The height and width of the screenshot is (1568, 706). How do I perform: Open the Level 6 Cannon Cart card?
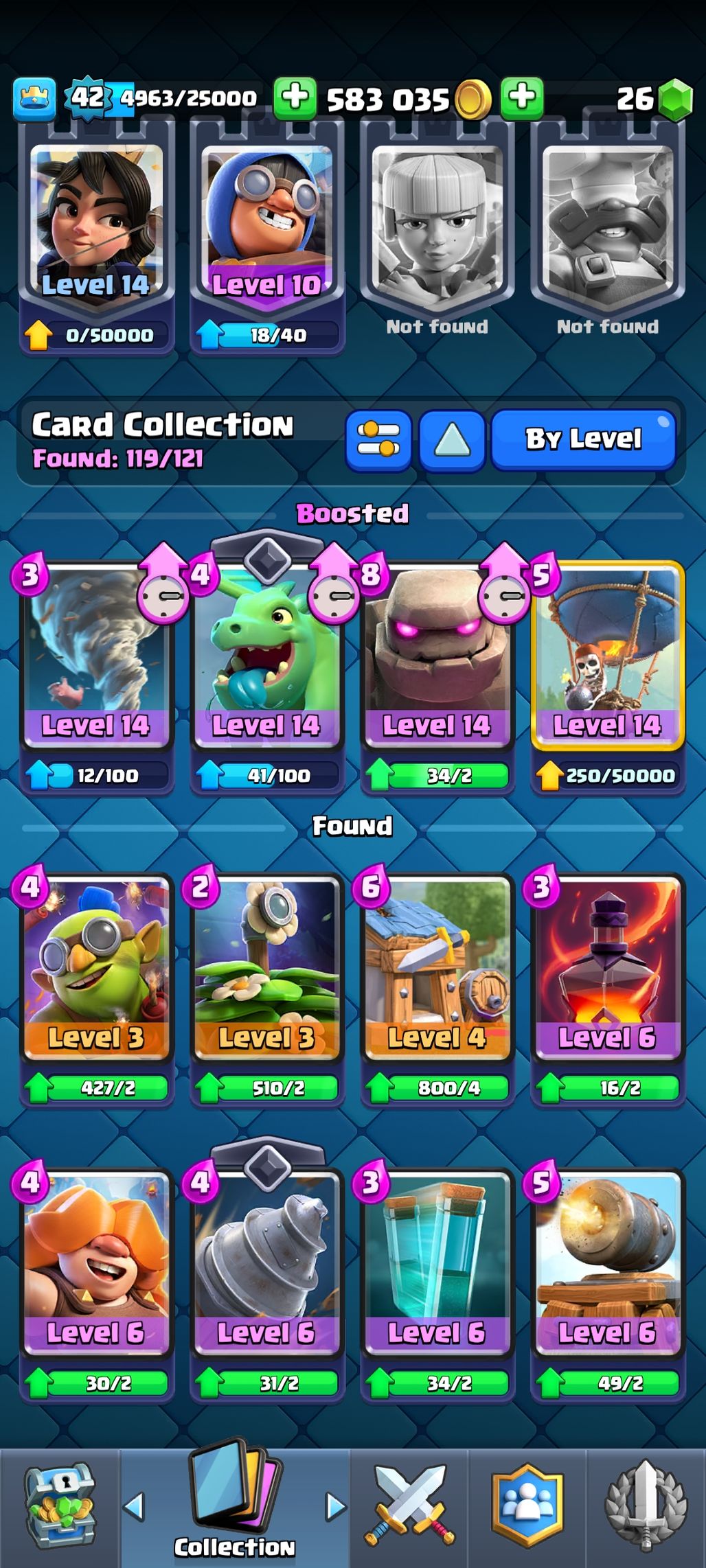[607, 1263]
